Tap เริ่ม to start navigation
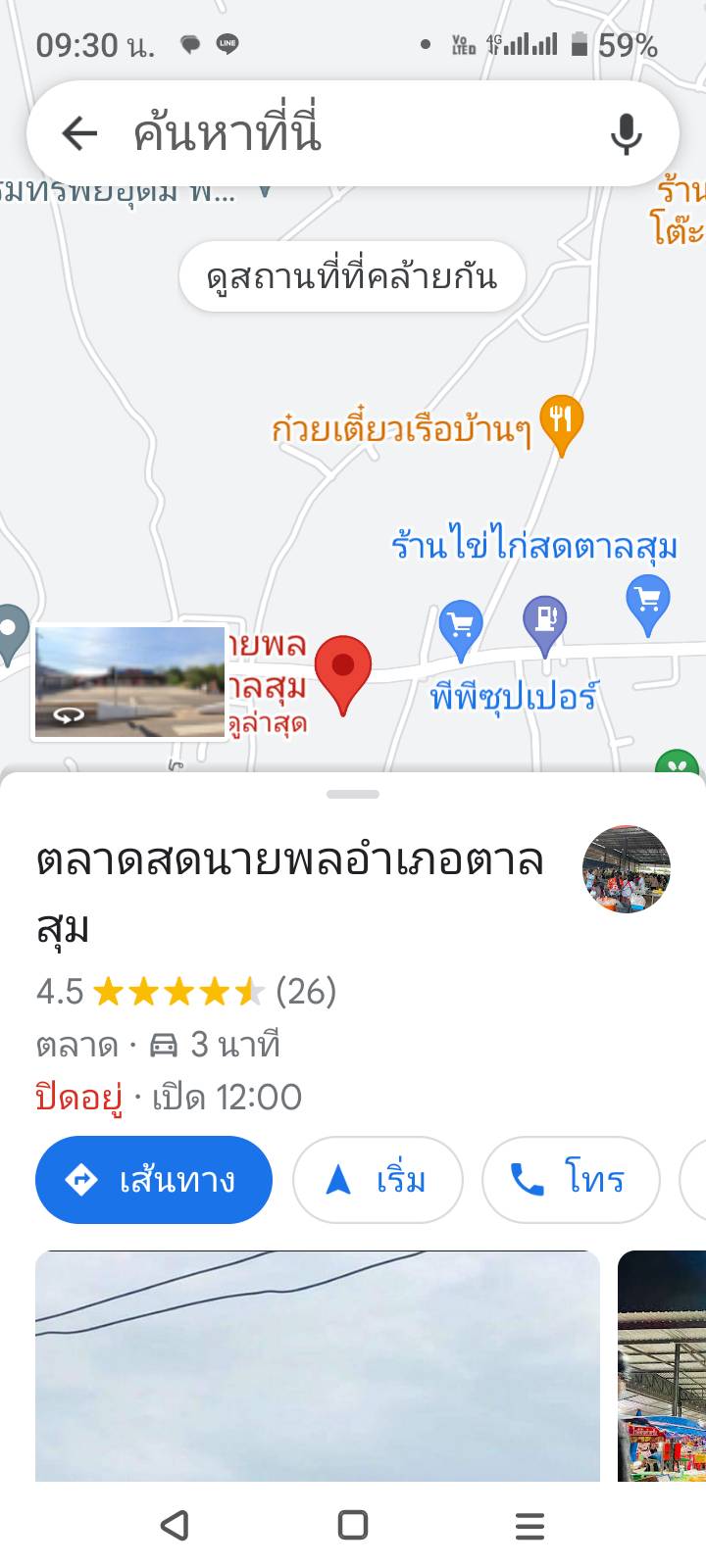The width and height of the screenshot is (706, 1568). (x=378, y=1180)
